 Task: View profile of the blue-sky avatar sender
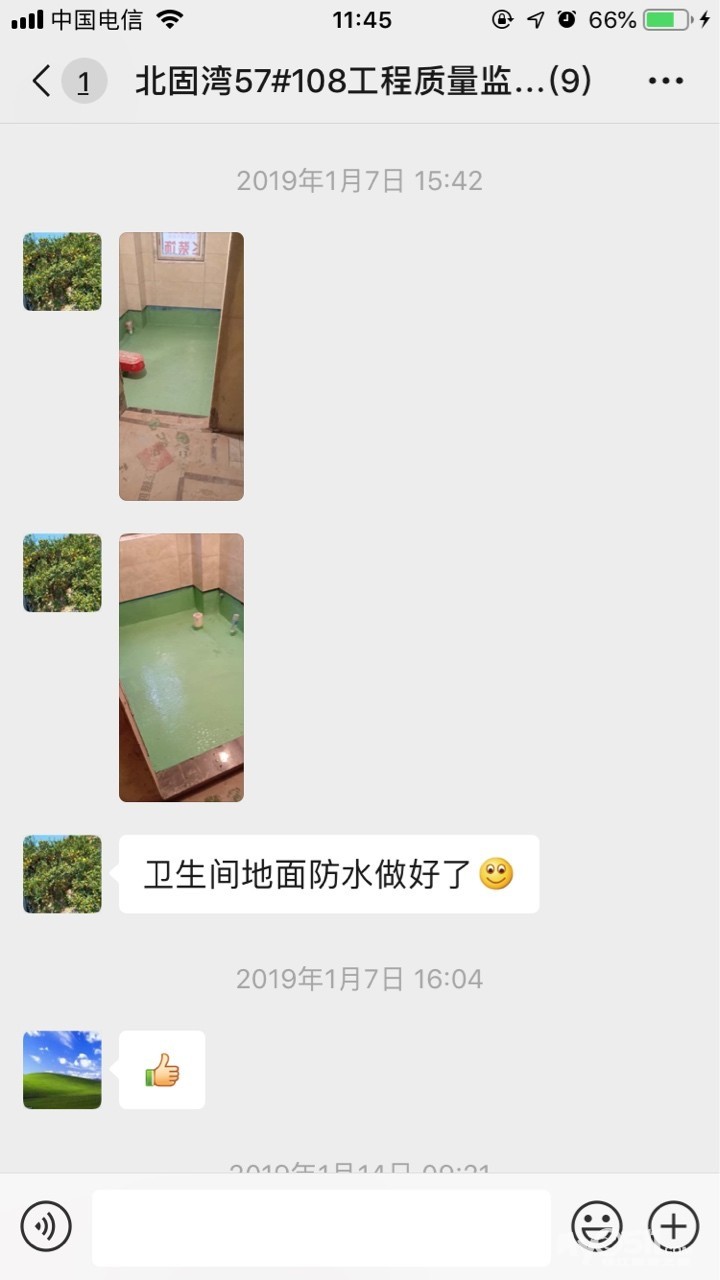click(x=62, y=1069)
